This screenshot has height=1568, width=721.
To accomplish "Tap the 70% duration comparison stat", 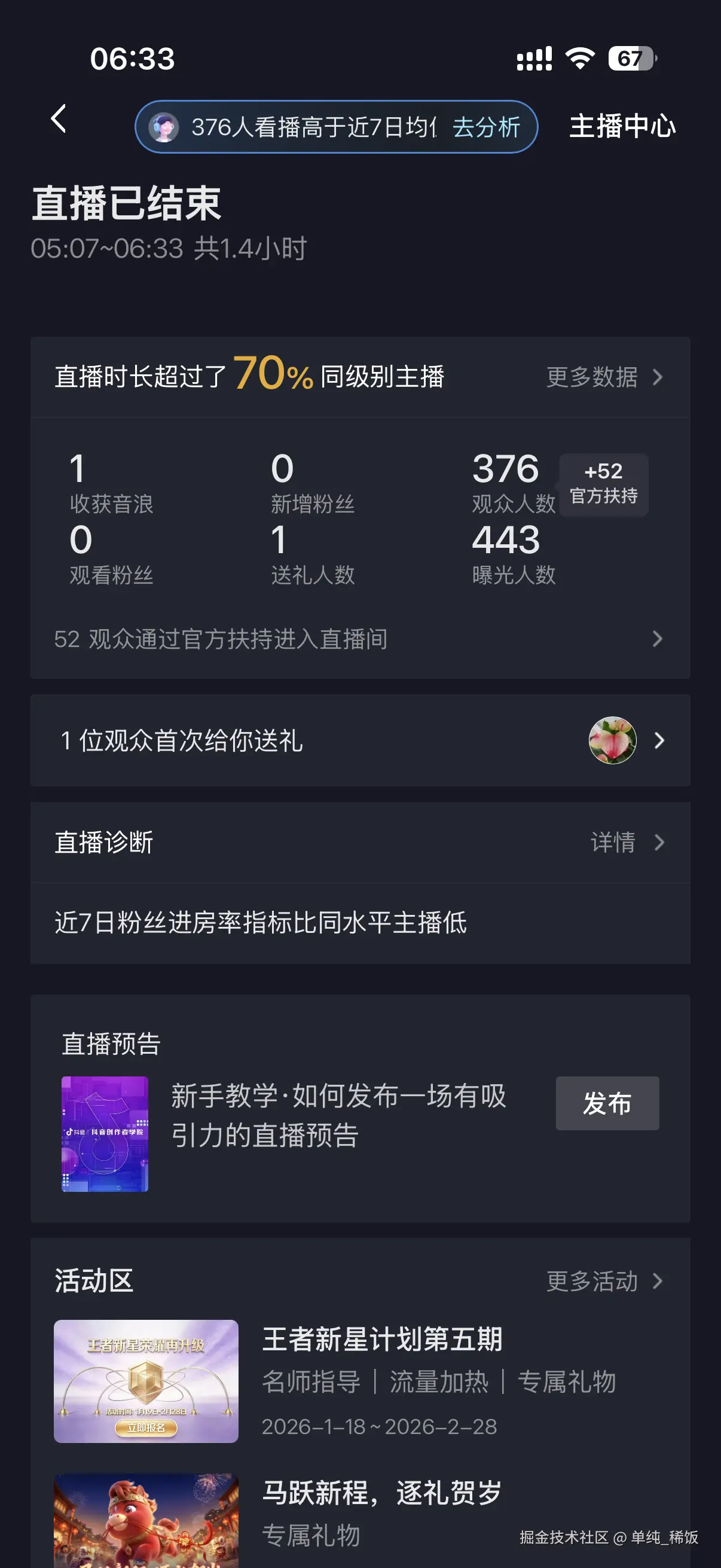I will pos(271,376).
